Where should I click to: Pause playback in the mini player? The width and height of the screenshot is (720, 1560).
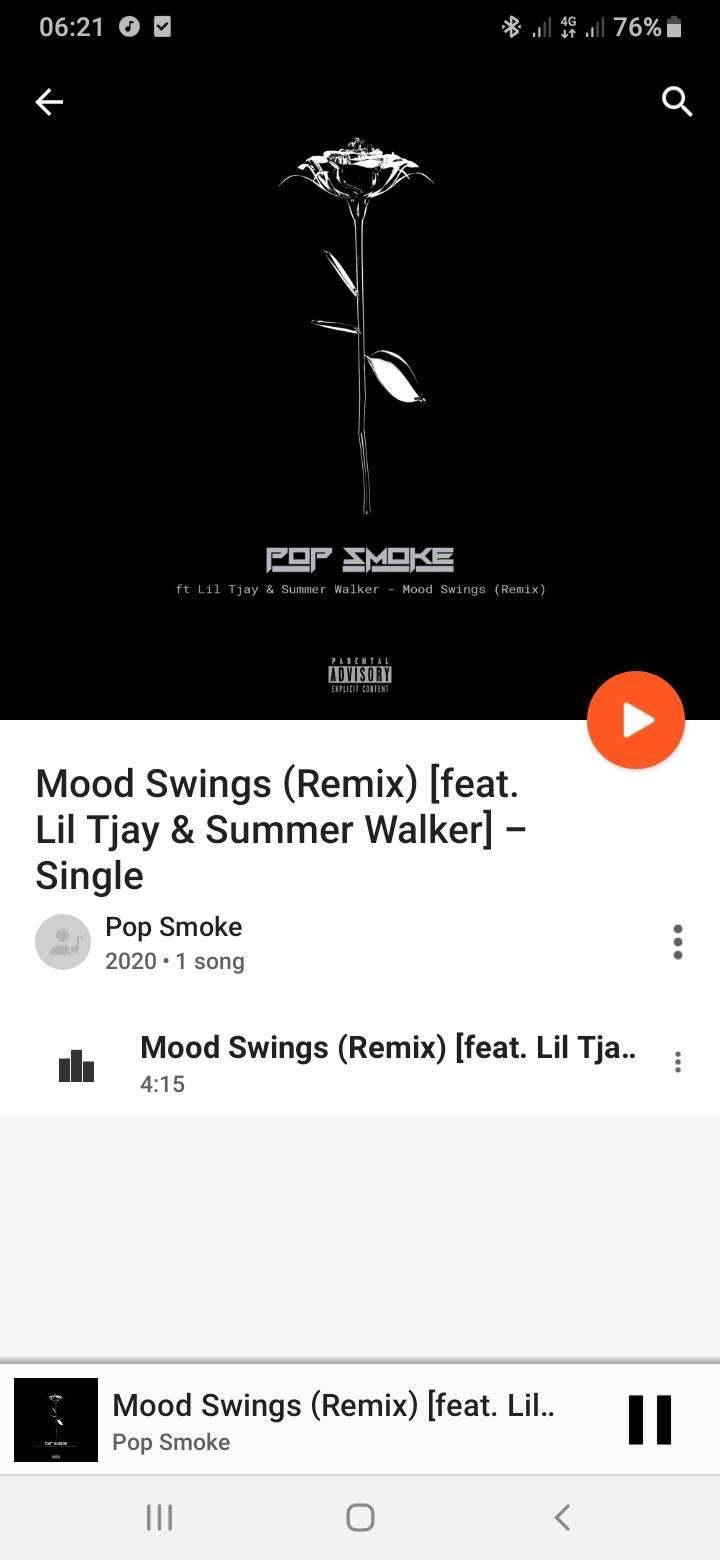coord(650,1420)
